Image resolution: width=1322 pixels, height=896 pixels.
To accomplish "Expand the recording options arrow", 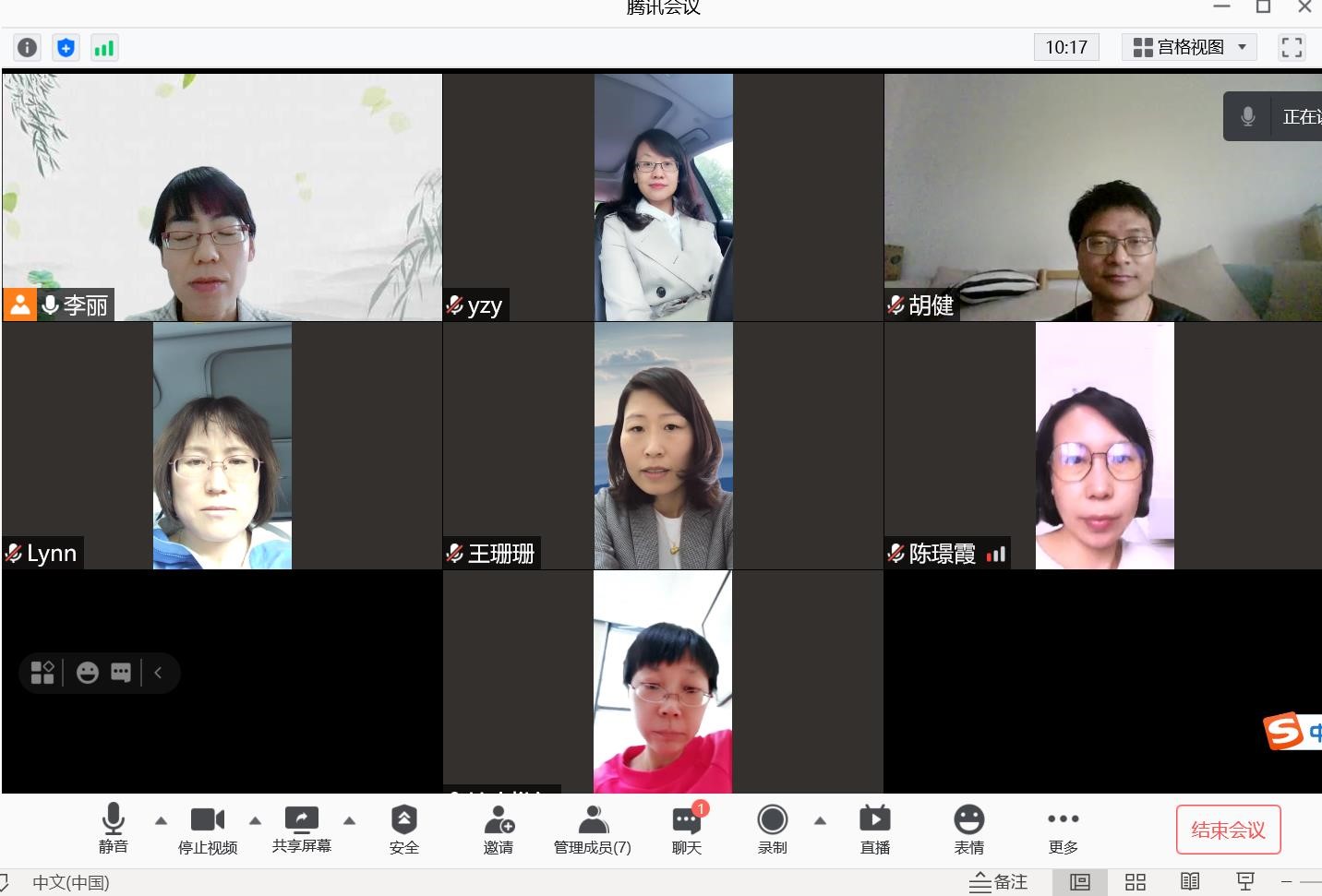I will point(820,819).
